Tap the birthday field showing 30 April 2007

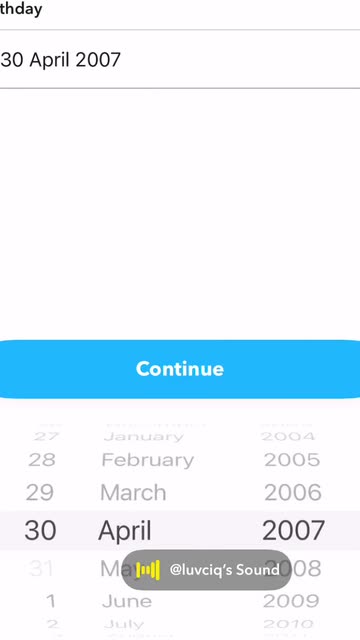click(x=180, y=60)
